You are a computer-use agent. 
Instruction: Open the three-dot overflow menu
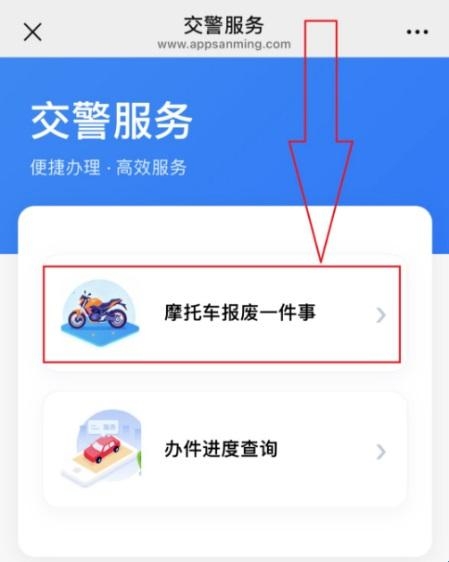coord(417,32)
